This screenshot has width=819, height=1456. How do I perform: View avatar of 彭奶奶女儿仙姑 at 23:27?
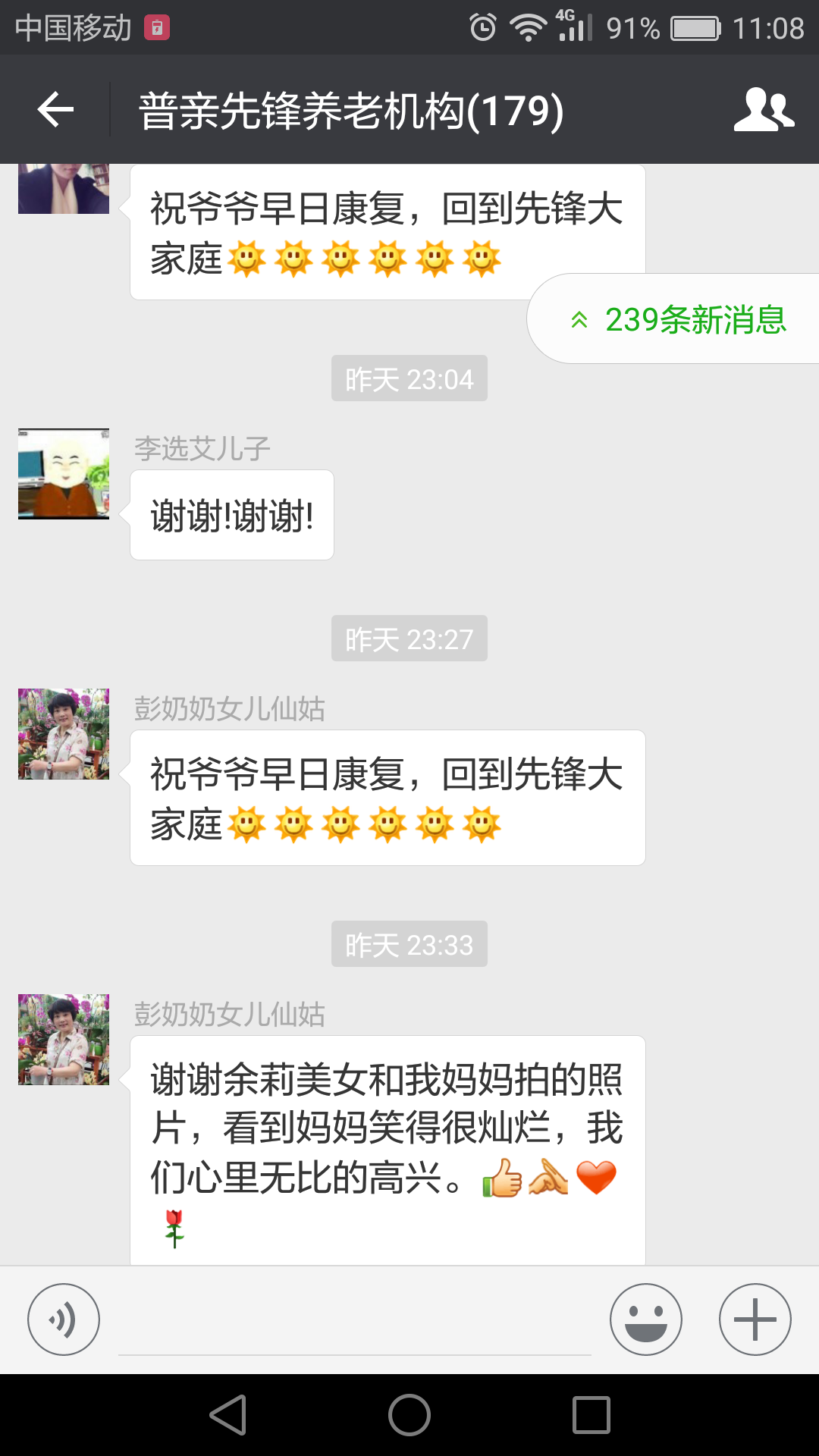(x=64, y=734)
